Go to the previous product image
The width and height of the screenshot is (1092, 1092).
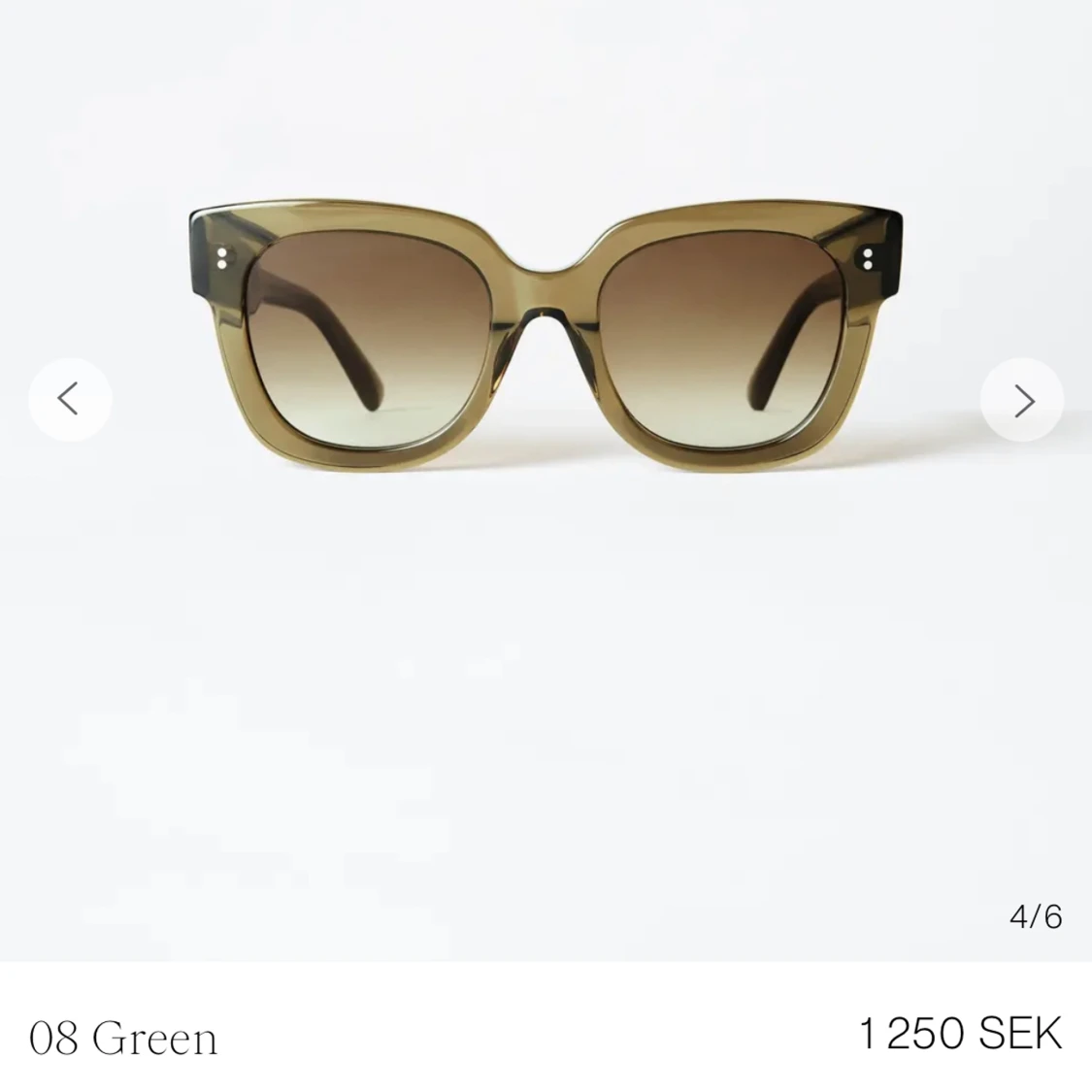coord(69,399)
